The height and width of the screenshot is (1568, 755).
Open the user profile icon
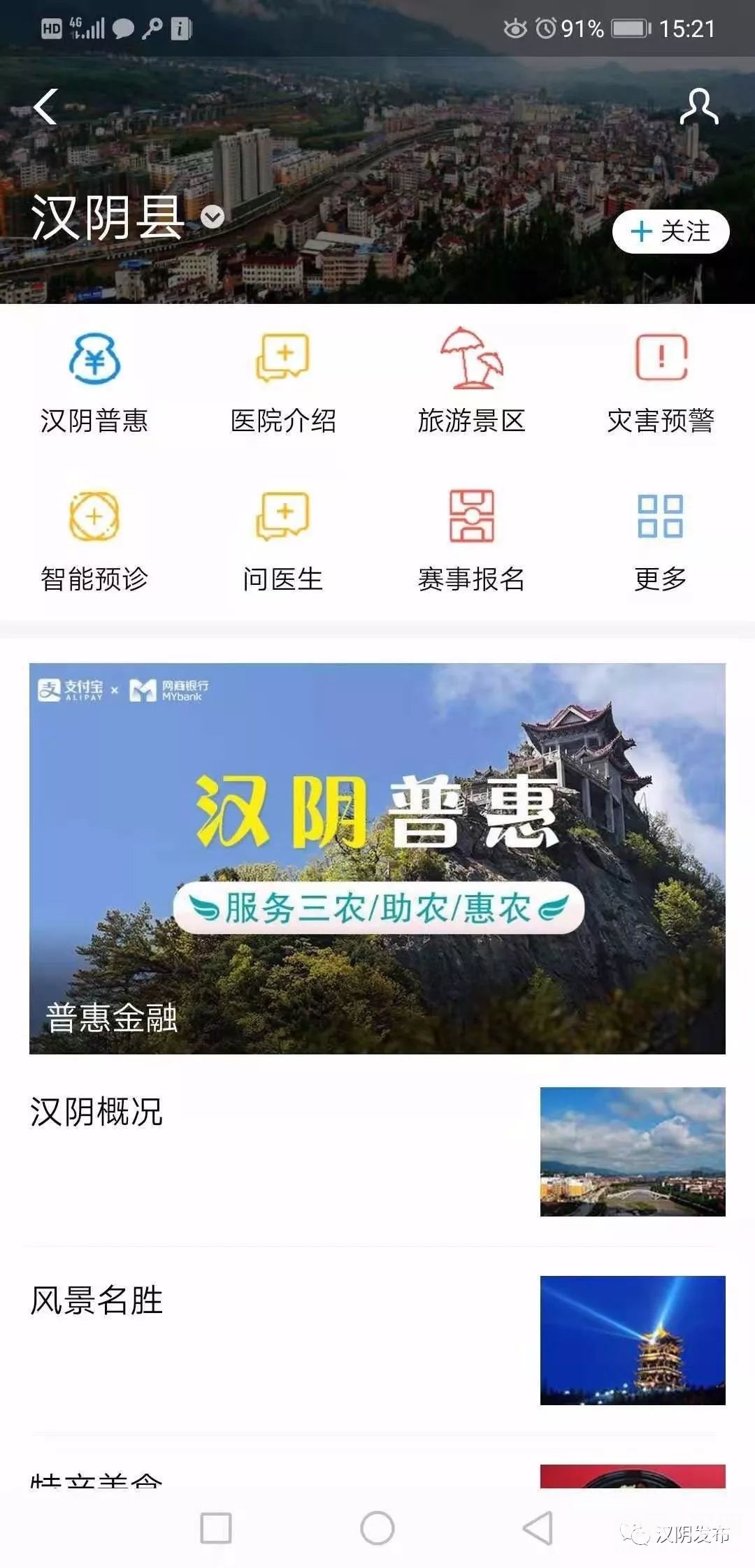pos(699,107)
